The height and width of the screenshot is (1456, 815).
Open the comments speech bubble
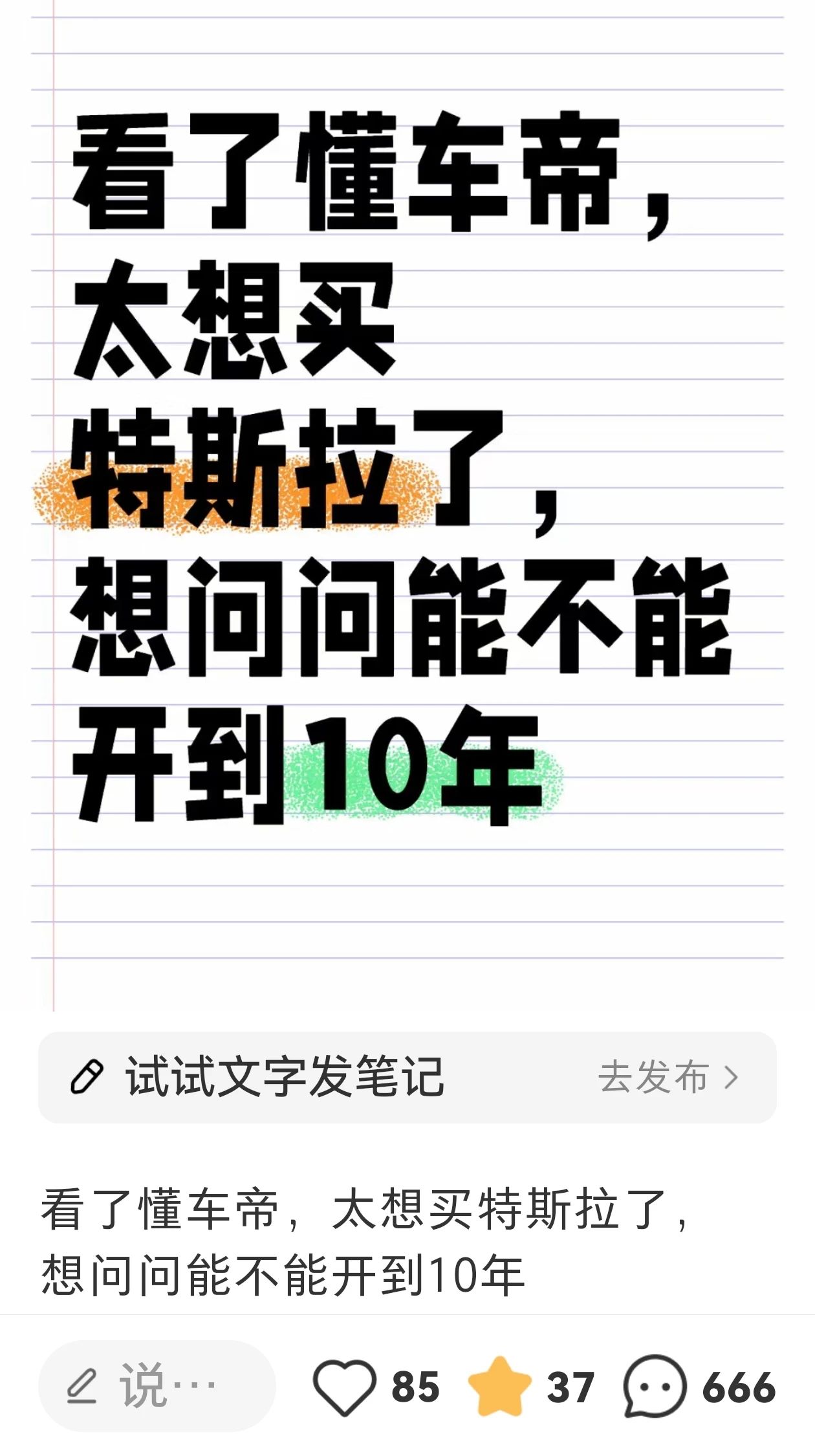pyautogui.click(x=655, y=1386)
